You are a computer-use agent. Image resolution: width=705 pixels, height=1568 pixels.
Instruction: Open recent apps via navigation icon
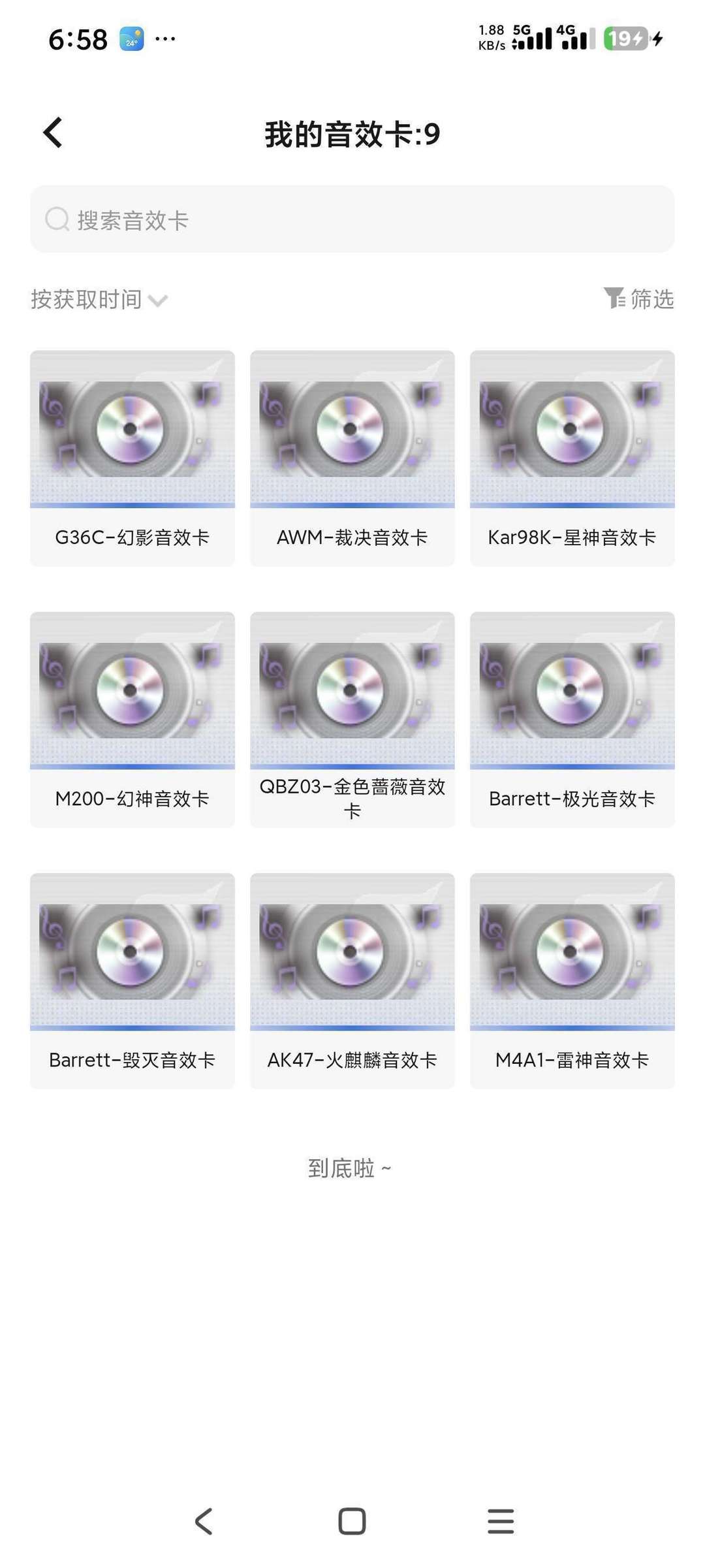tap(500, 1521)
